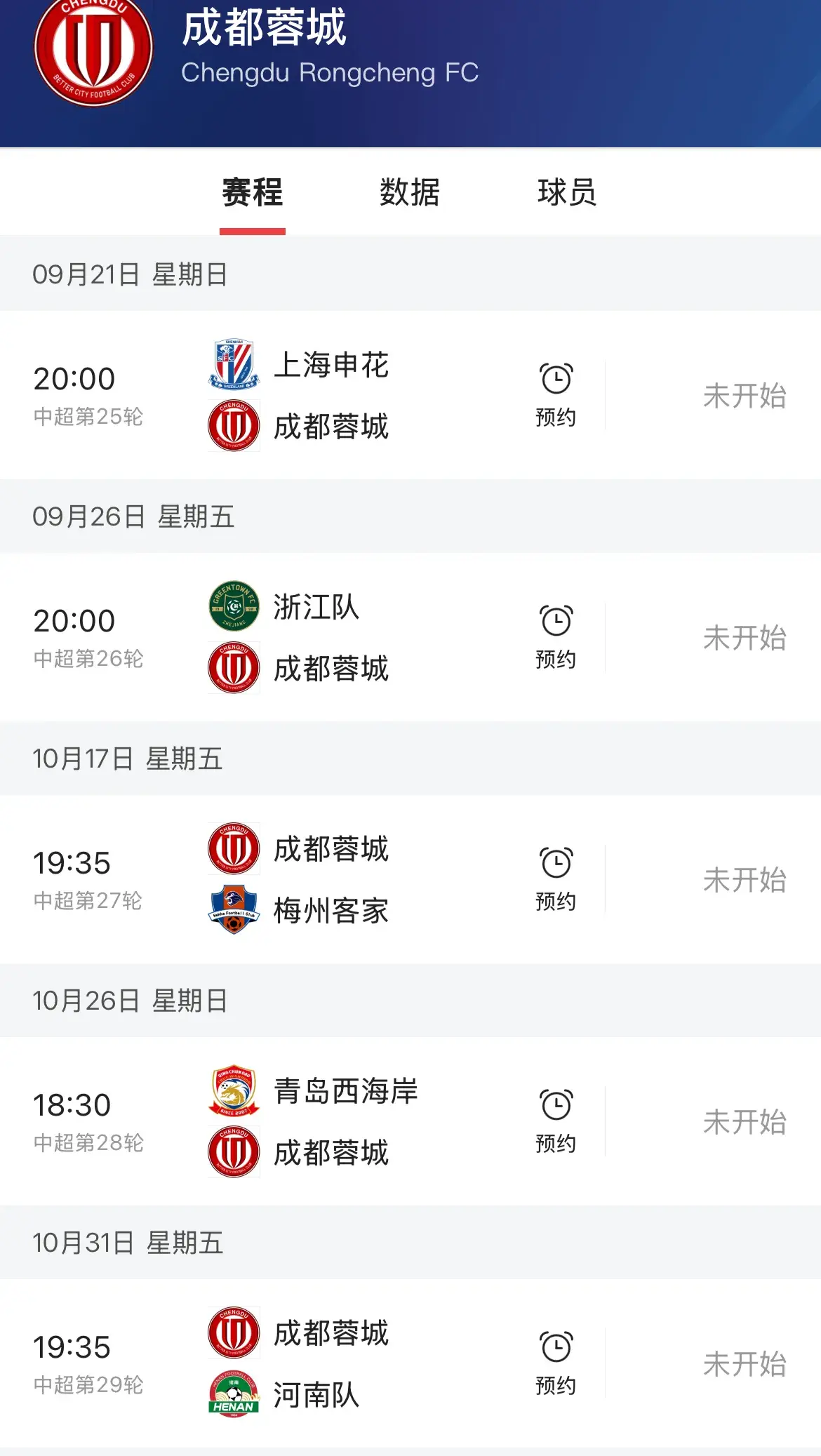Click Chengdu Rongcheng's logo in round 27 match
The width and height of the screenshot is (821, 1456).
tap(234, 849)
